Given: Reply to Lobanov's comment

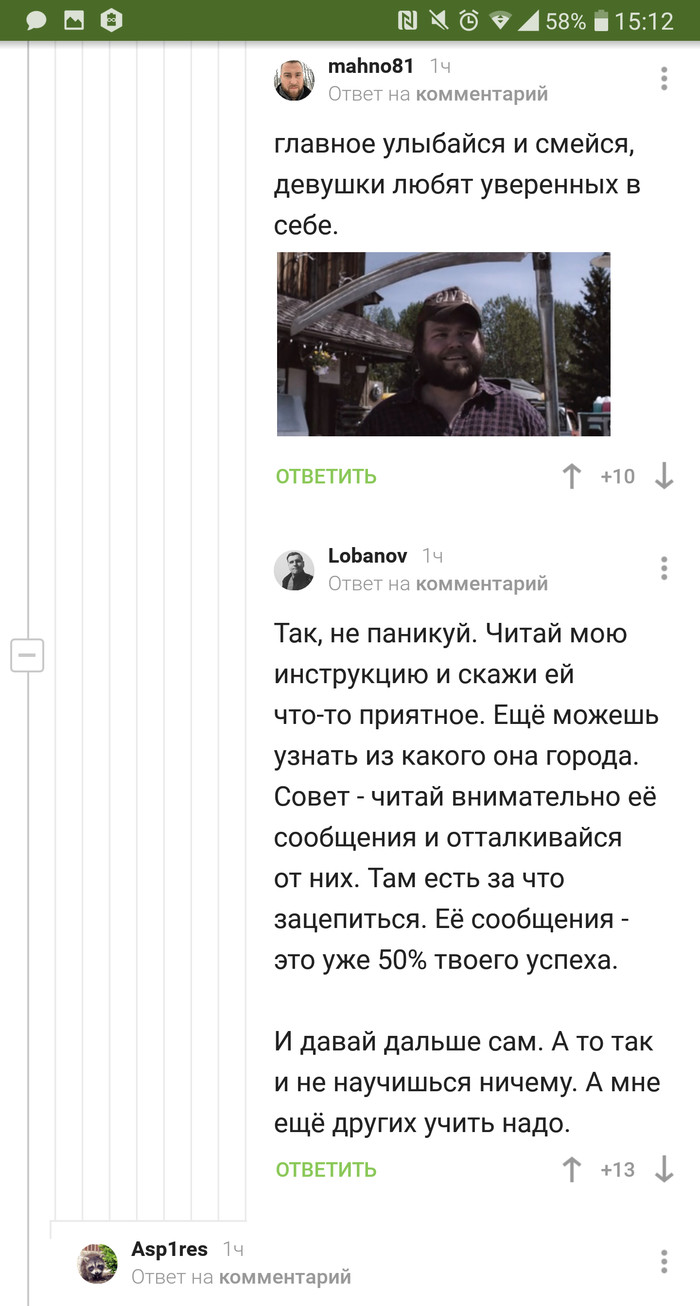Looking at the screenshot, I should [326, 1169].
